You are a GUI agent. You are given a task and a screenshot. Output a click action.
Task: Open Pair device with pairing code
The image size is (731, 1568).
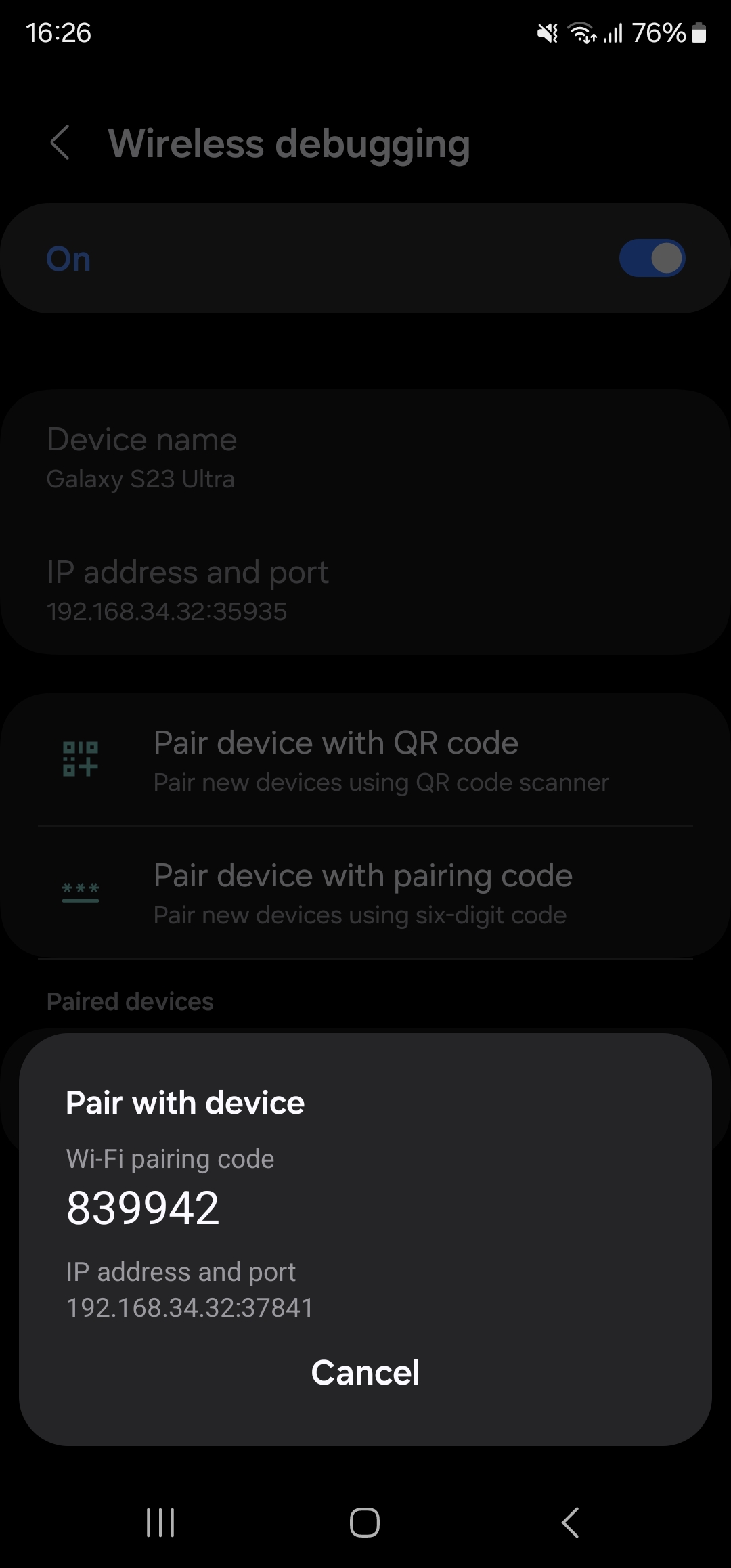365,892
